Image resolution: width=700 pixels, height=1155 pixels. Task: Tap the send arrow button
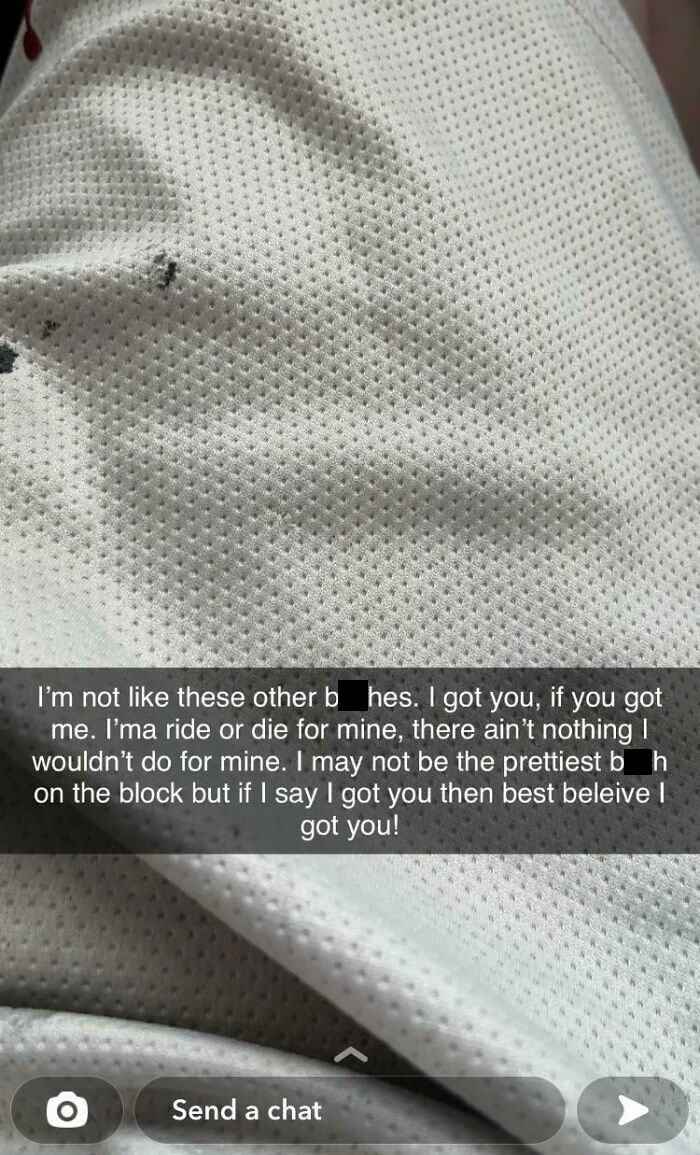[x=632, y=1110]
